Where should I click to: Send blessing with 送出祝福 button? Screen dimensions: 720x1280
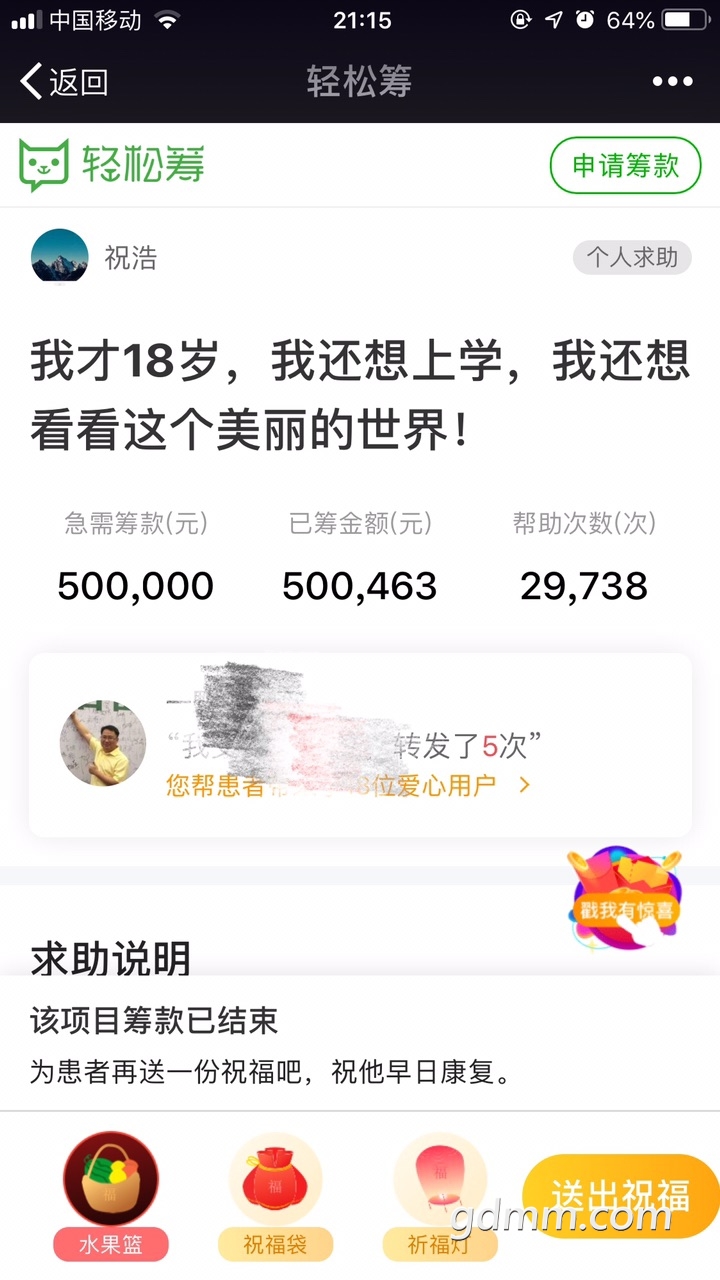tap(620, 1195)
